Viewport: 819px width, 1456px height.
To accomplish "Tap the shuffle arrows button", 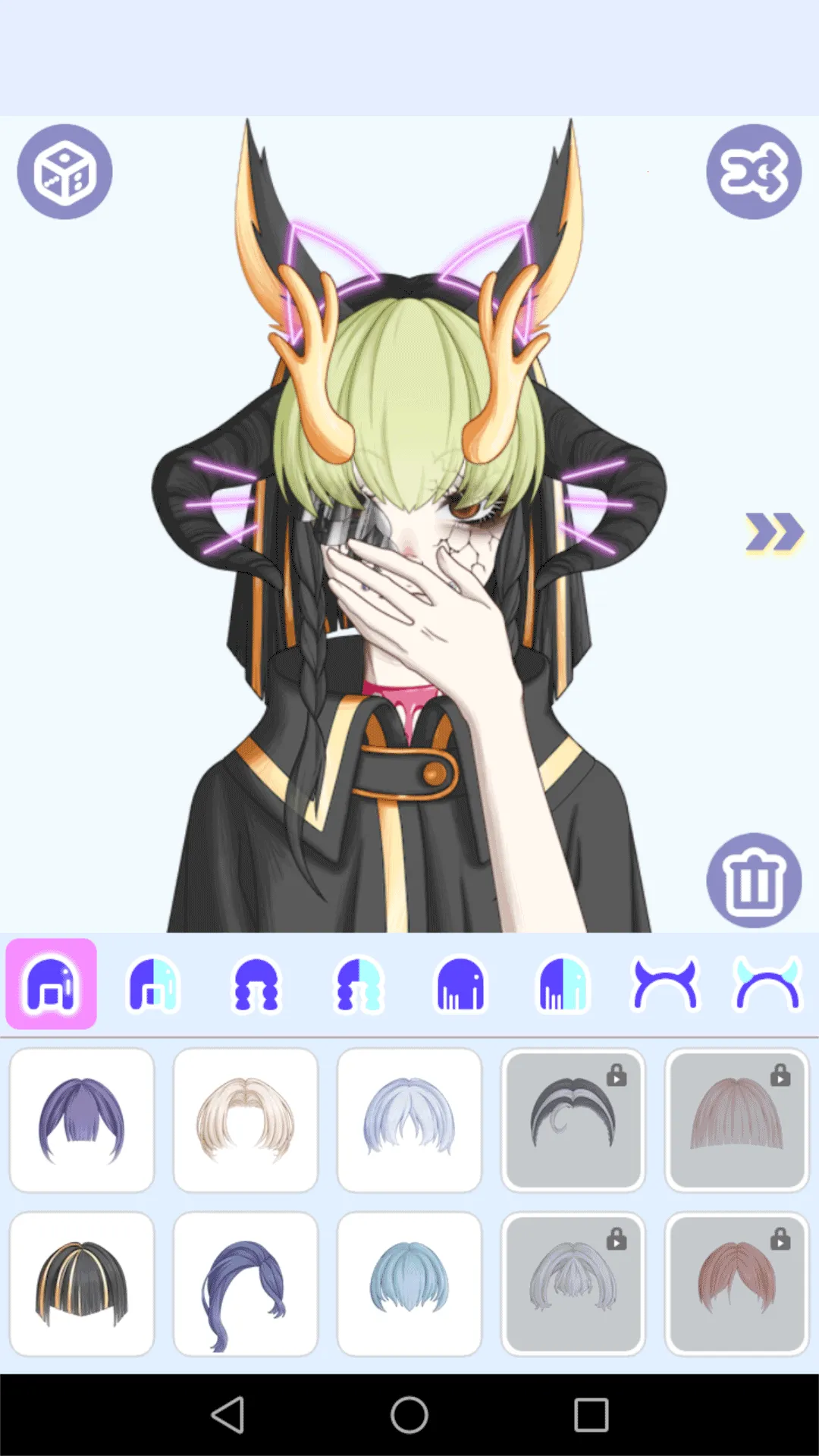I will [754, 171].
